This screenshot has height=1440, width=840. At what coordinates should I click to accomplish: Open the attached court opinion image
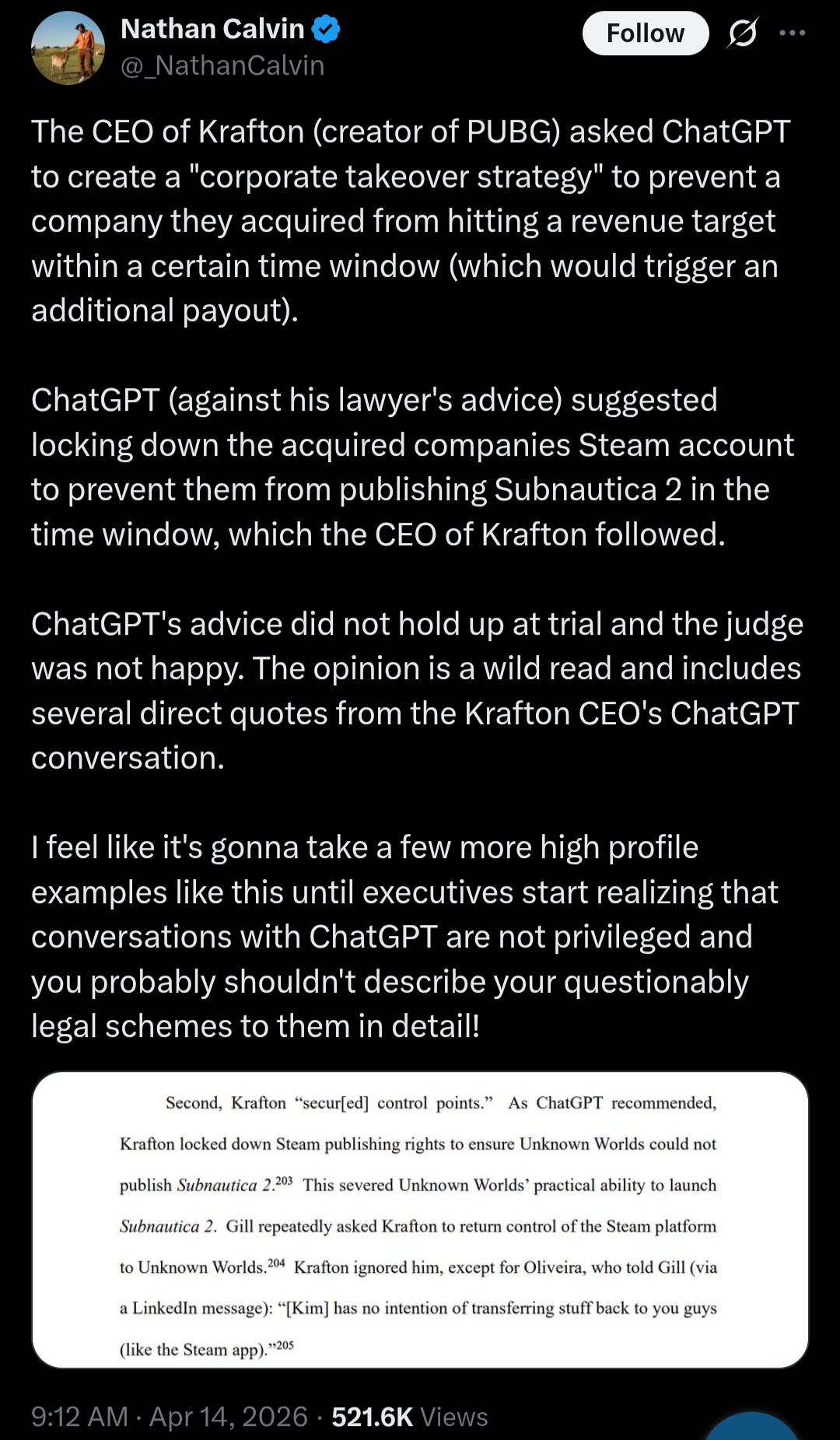(420, 1219)
